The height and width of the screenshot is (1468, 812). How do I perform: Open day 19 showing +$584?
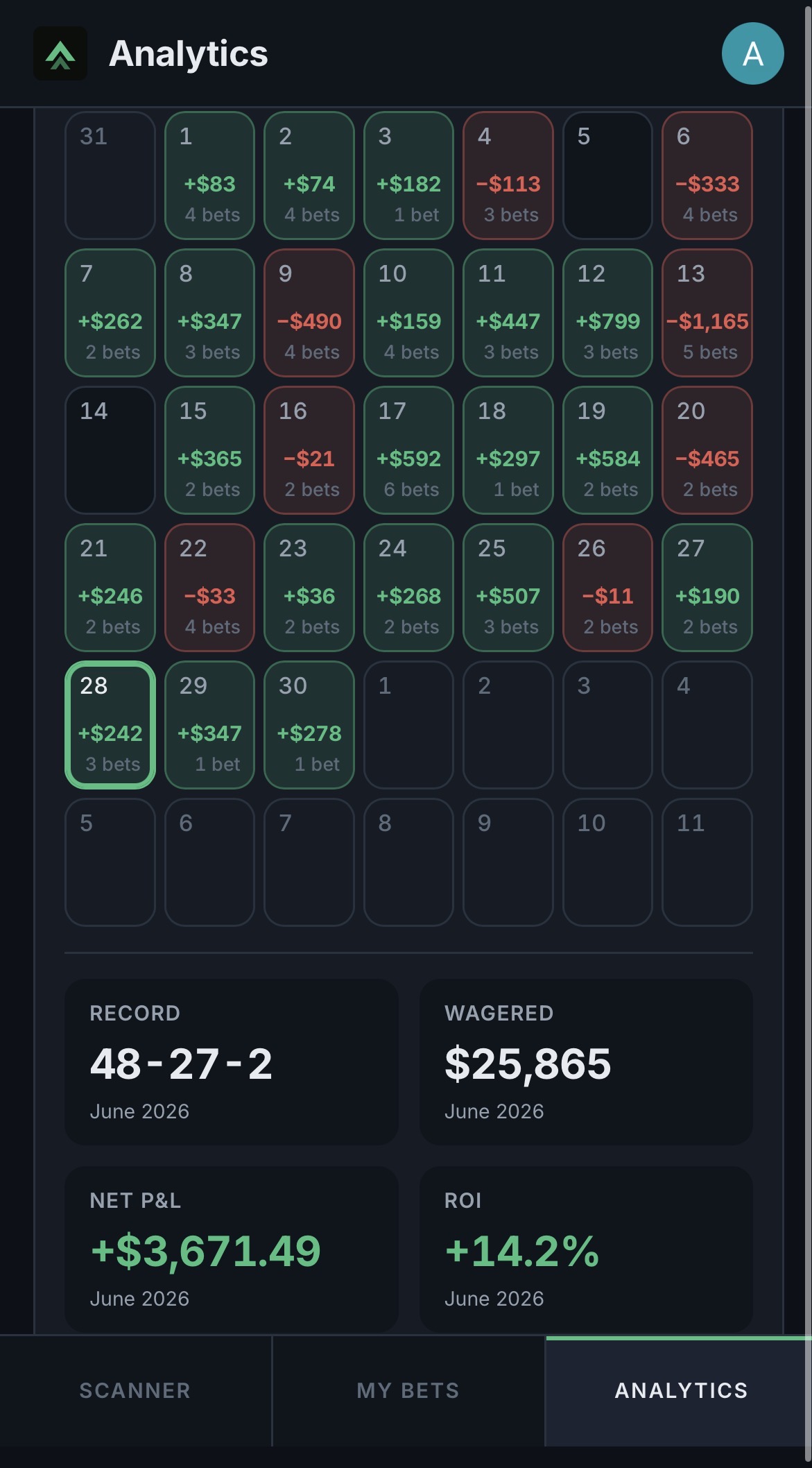(607, 450)
